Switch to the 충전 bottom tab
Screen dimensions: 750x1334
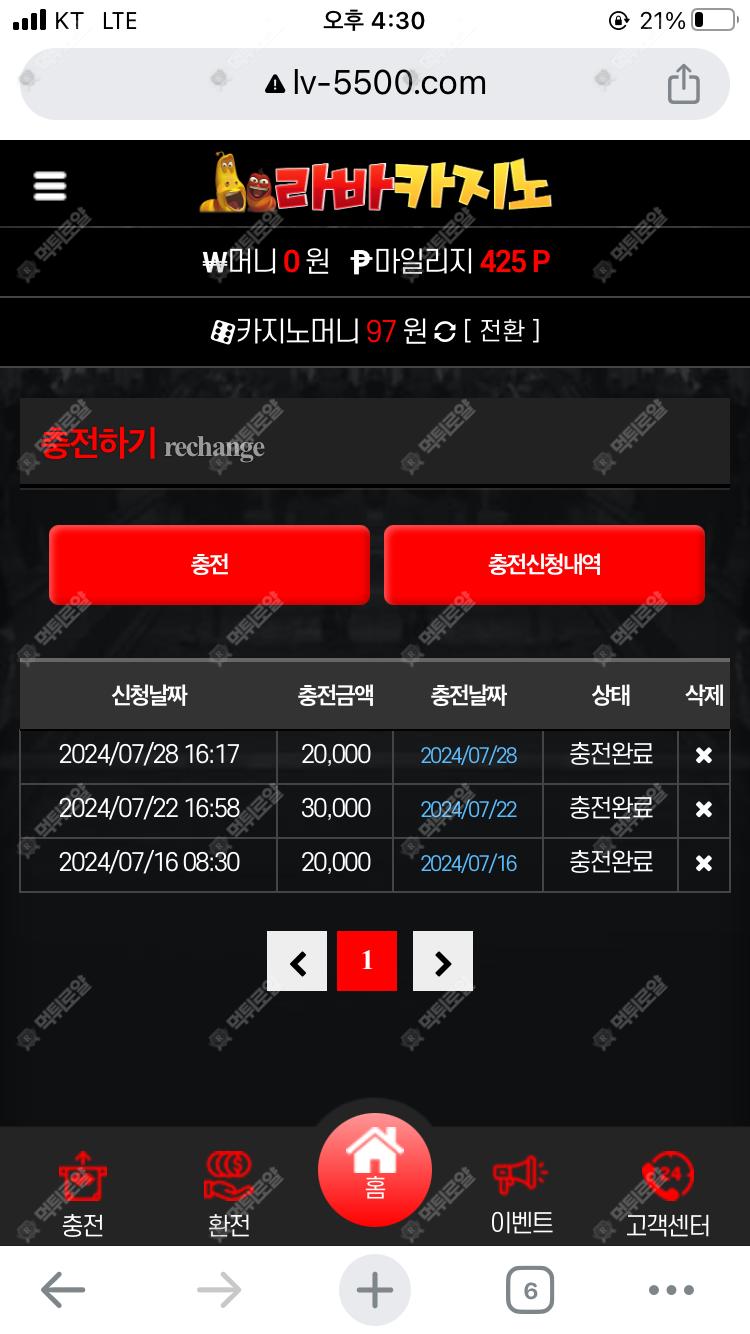pyautogui.click(x=83, y=1195)
